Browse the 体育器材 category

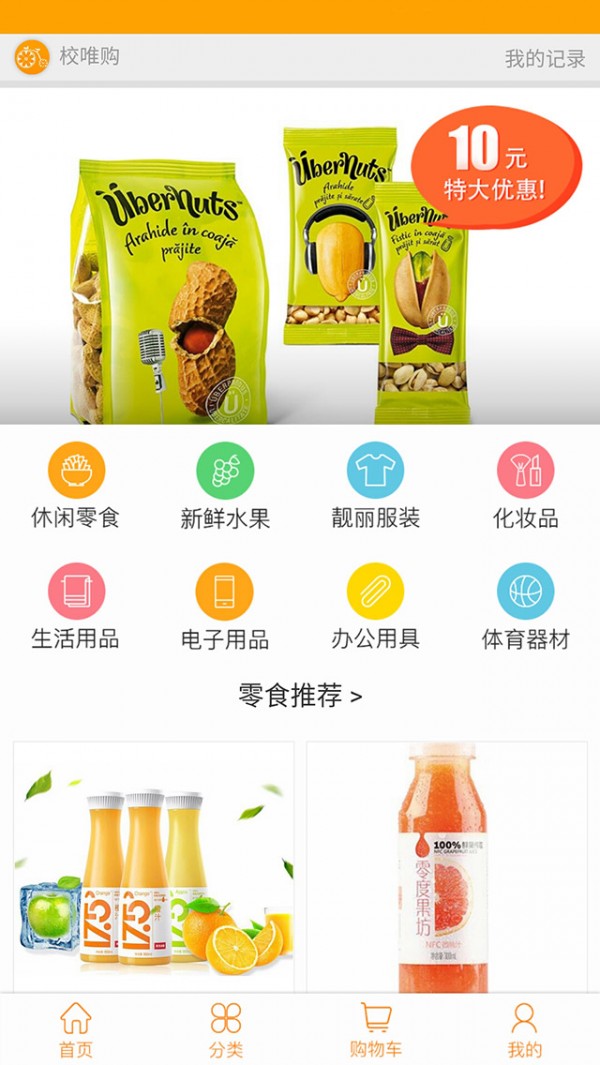click(x=525, y=607)
